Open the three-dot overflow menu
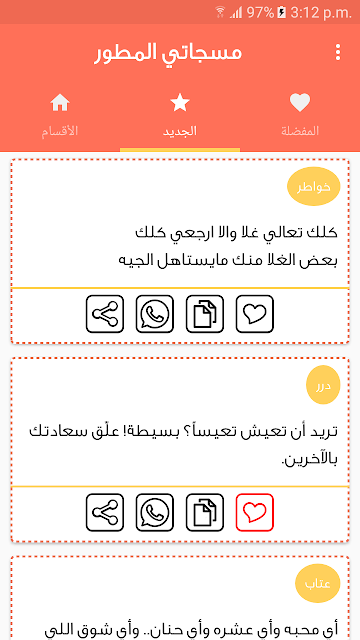Screen dimensions: 360x640 [x=338, y=53]
